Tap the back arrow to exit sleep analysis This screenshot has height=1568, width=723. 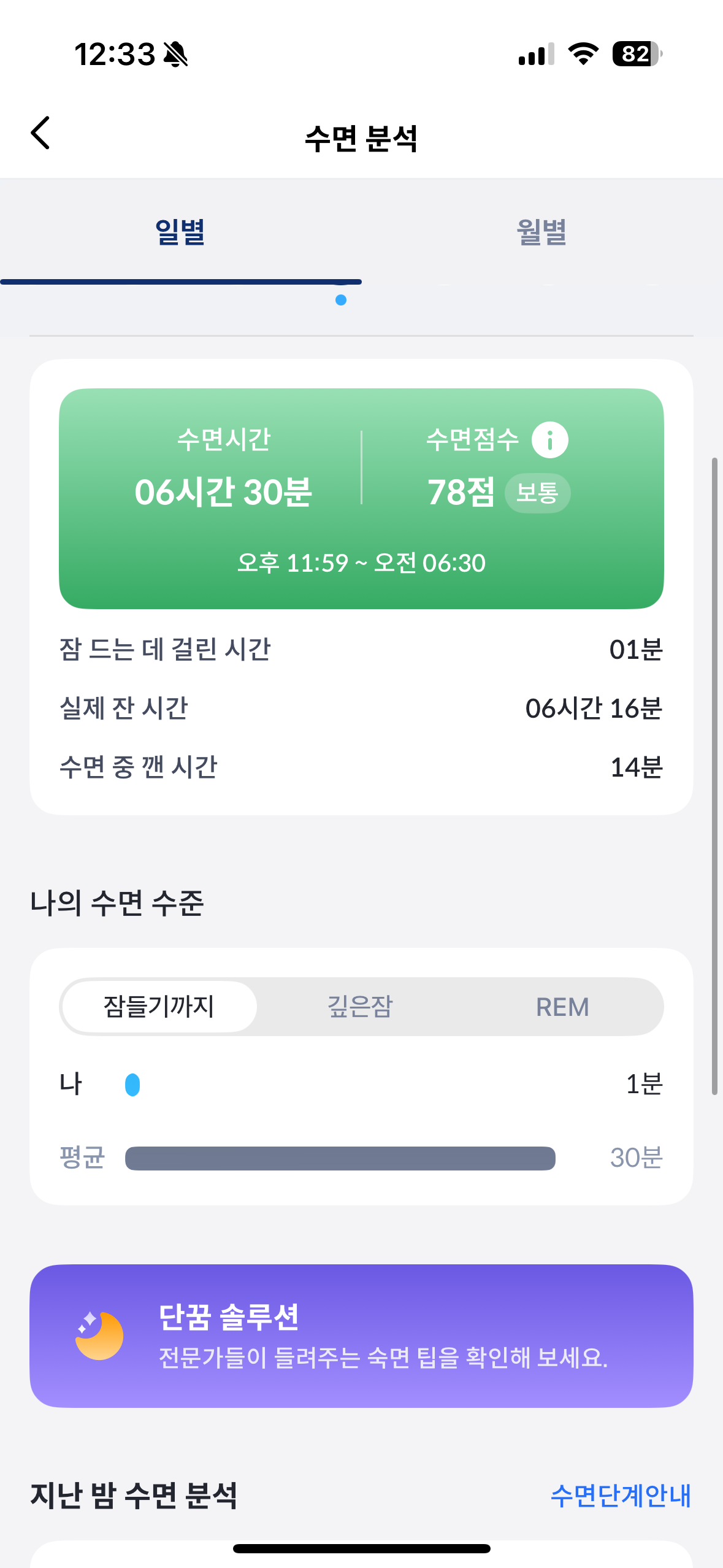click(40, 133)
